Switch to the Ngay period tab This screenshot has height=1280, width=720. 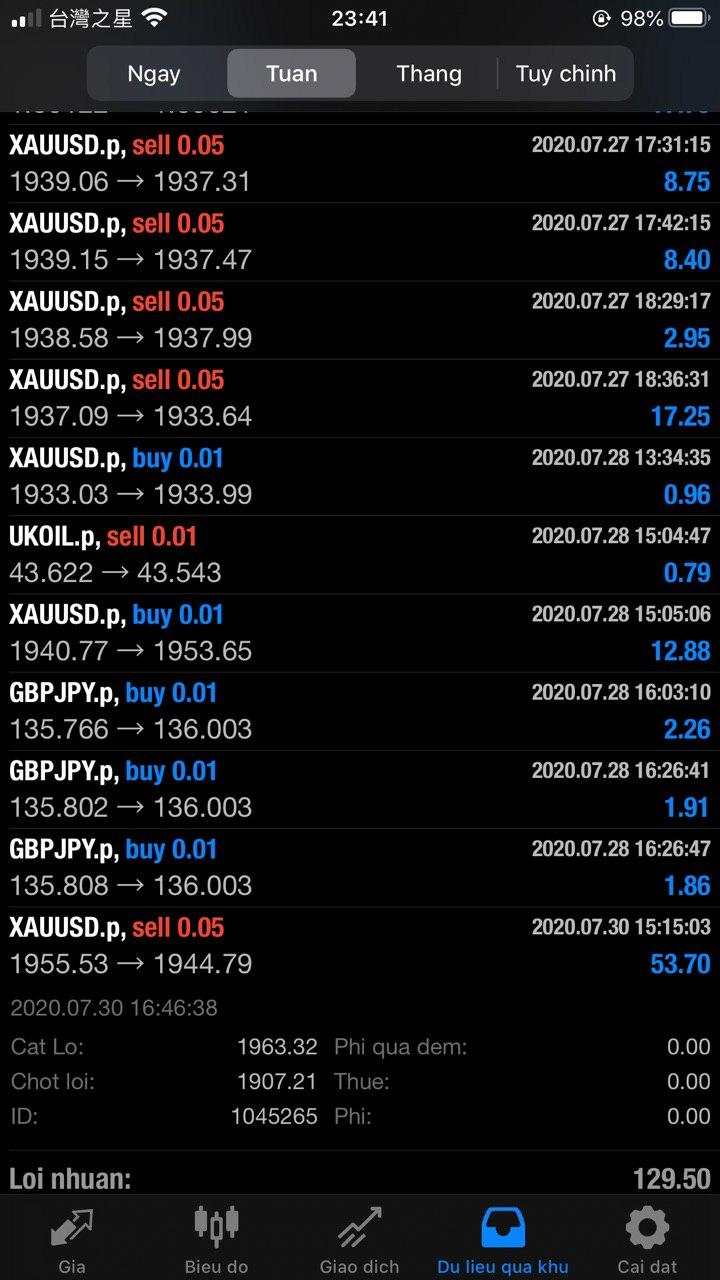(x=154, y=73)
